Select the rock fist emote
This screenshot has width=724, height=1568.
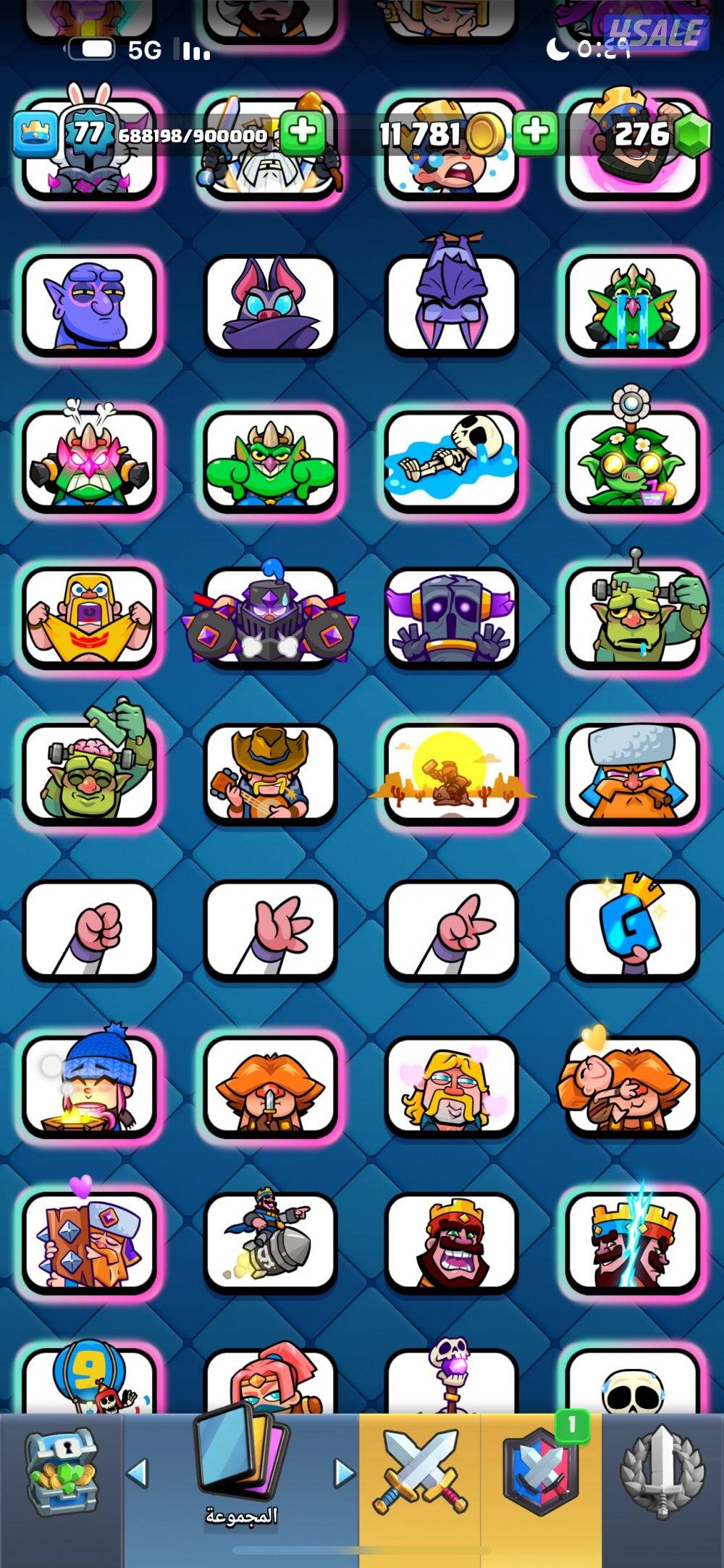[90, 929]
